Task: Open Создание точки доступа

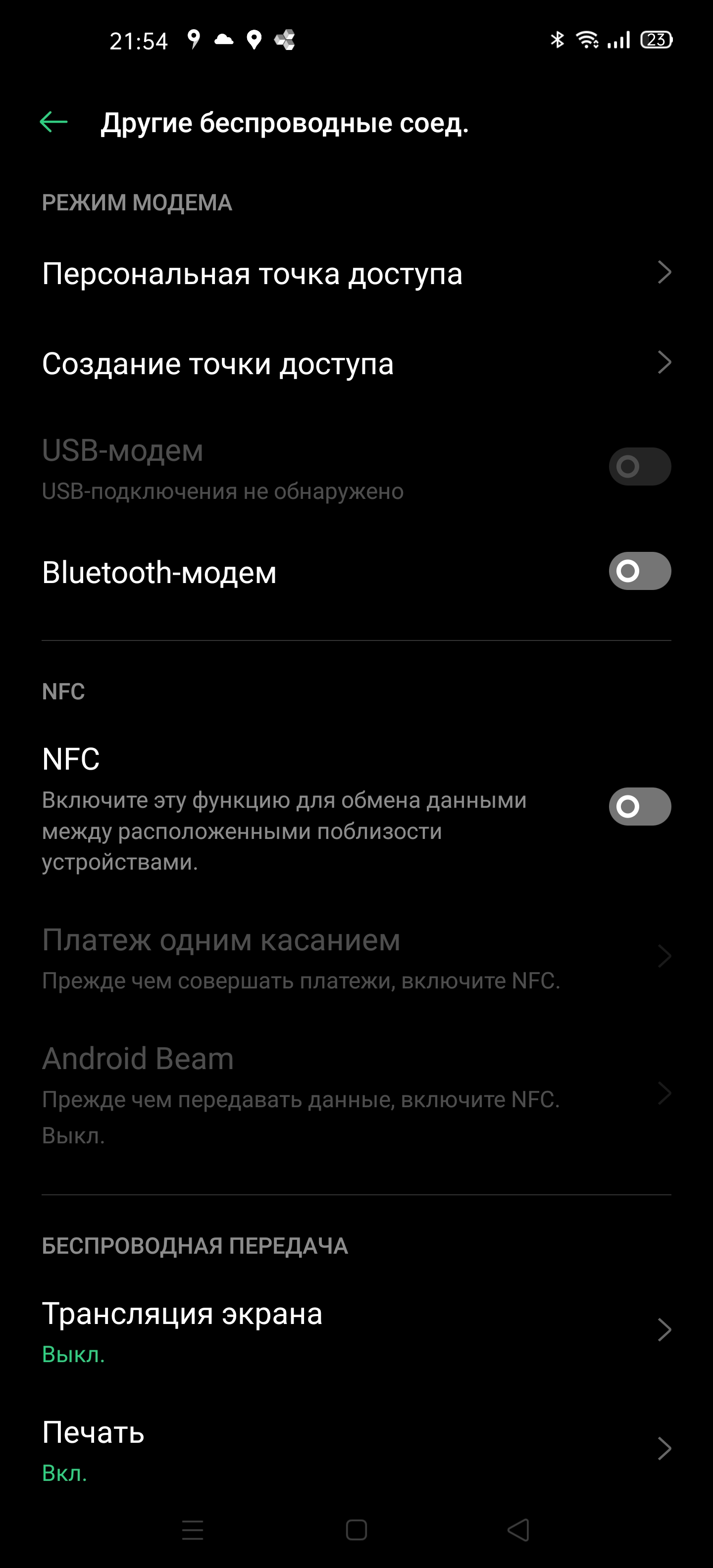Action: (356, 363)
